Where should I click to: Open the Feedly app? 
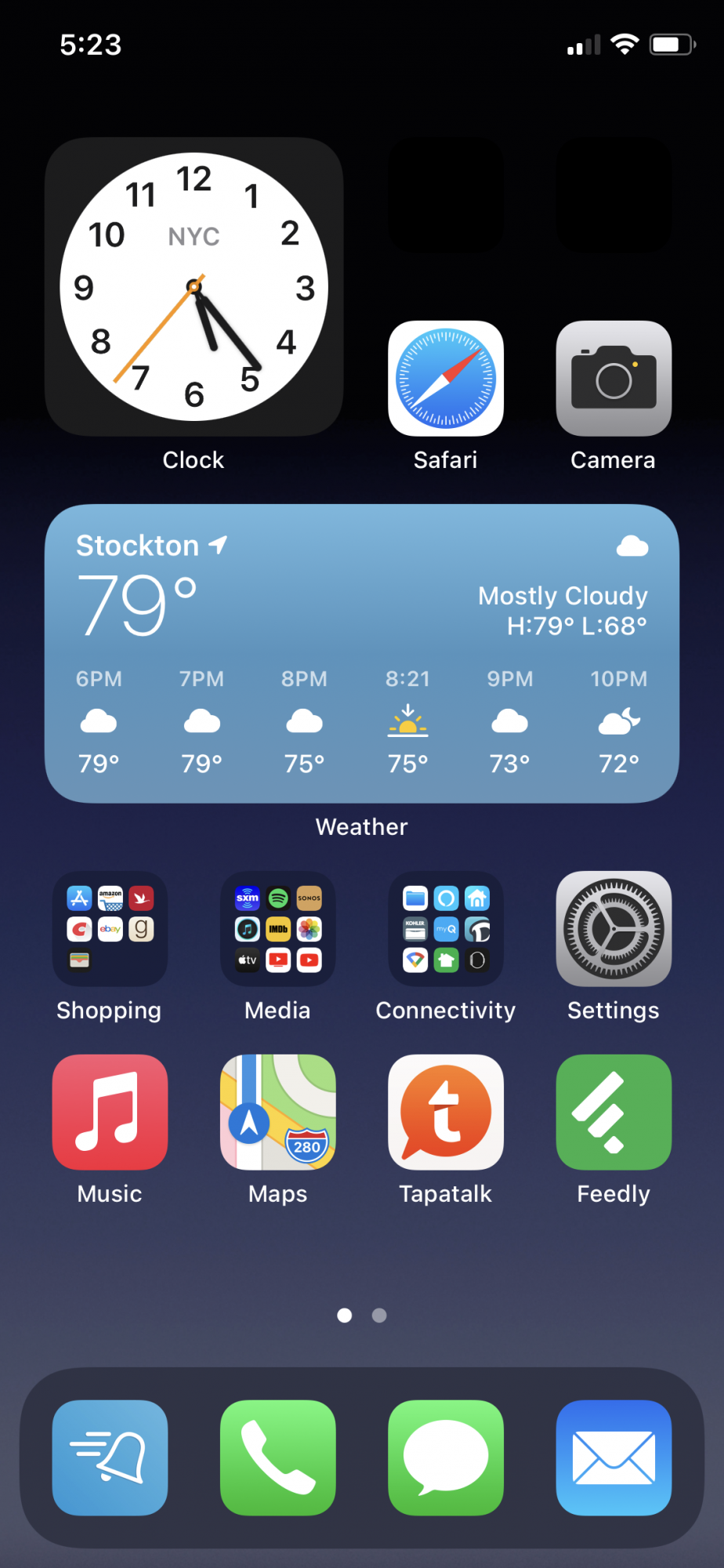click(x=614, y=1112)
